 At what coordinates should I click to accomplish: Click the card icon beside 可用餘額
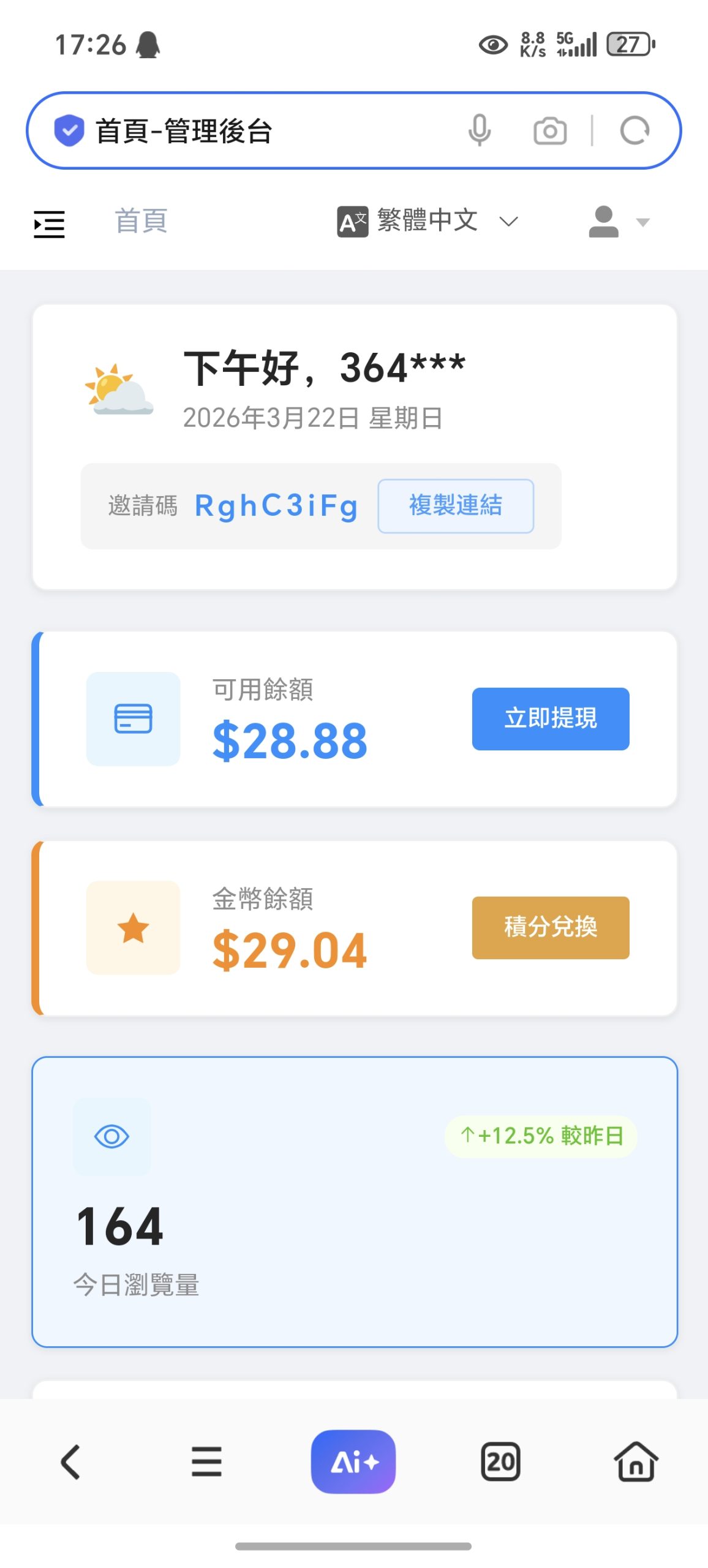coord(133,720)
